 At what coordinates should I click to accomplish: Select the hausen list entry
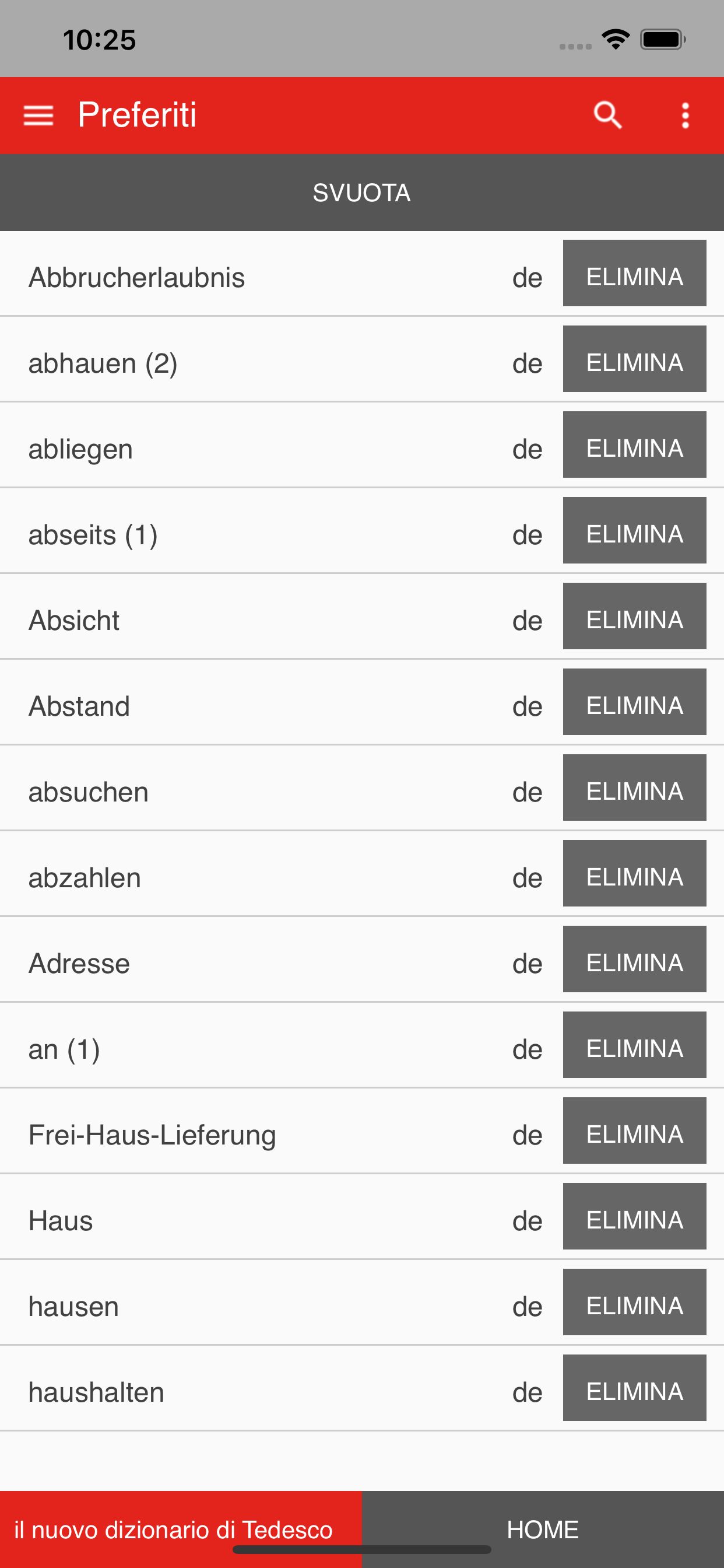(x=243, y=1304)
